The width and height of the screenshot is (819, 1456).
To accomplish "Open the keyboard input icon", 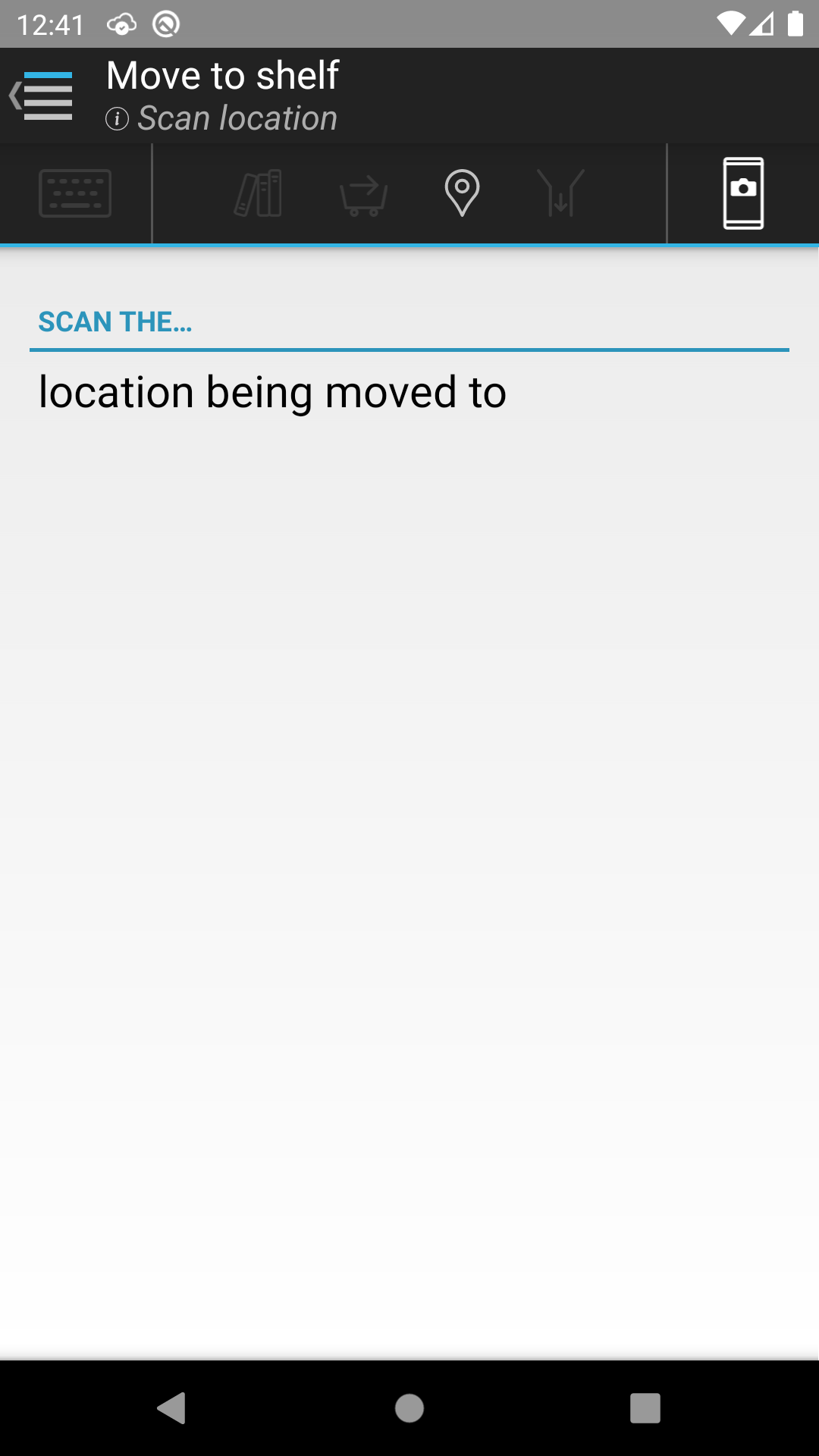I will 75,193.
